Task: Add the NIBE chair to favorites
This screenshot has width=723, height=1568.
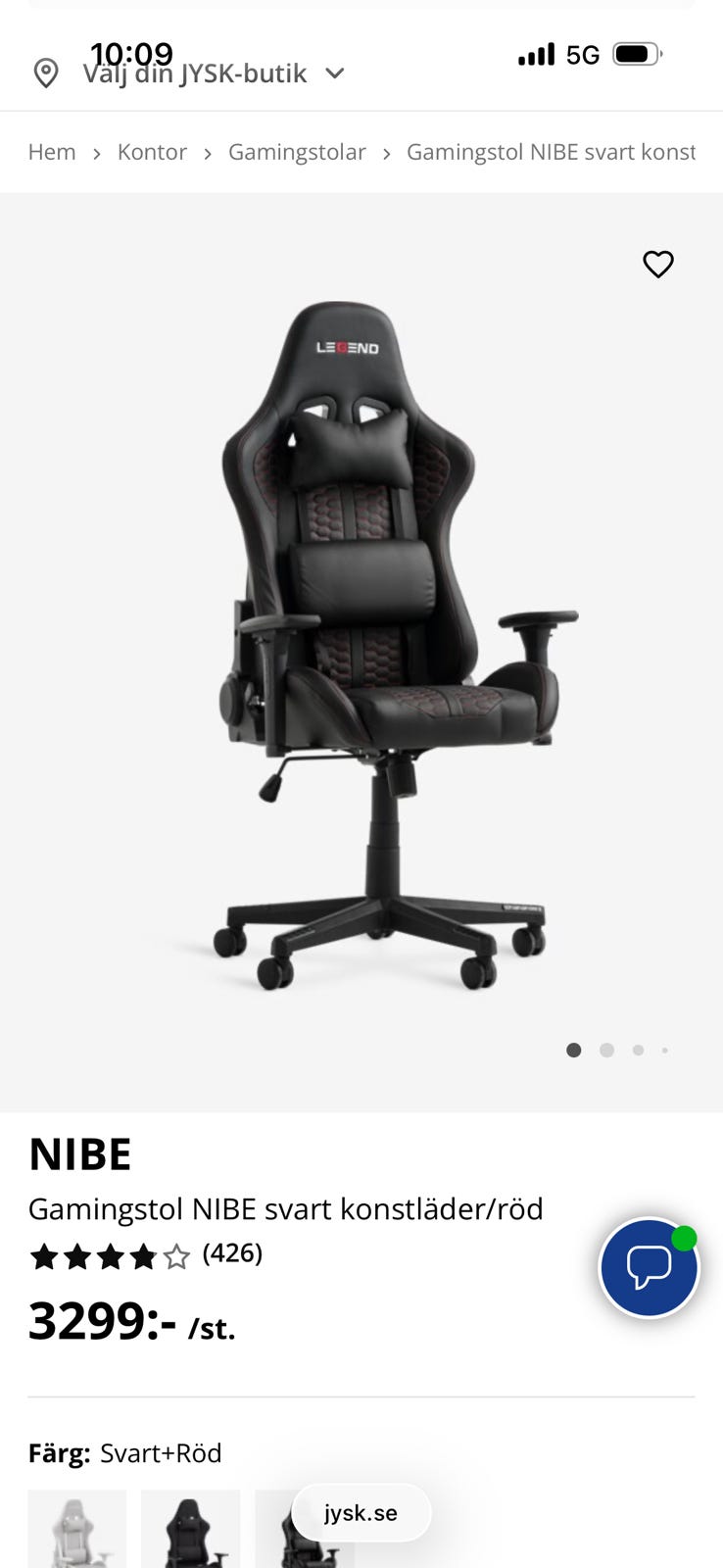Action: coord(658,264)
